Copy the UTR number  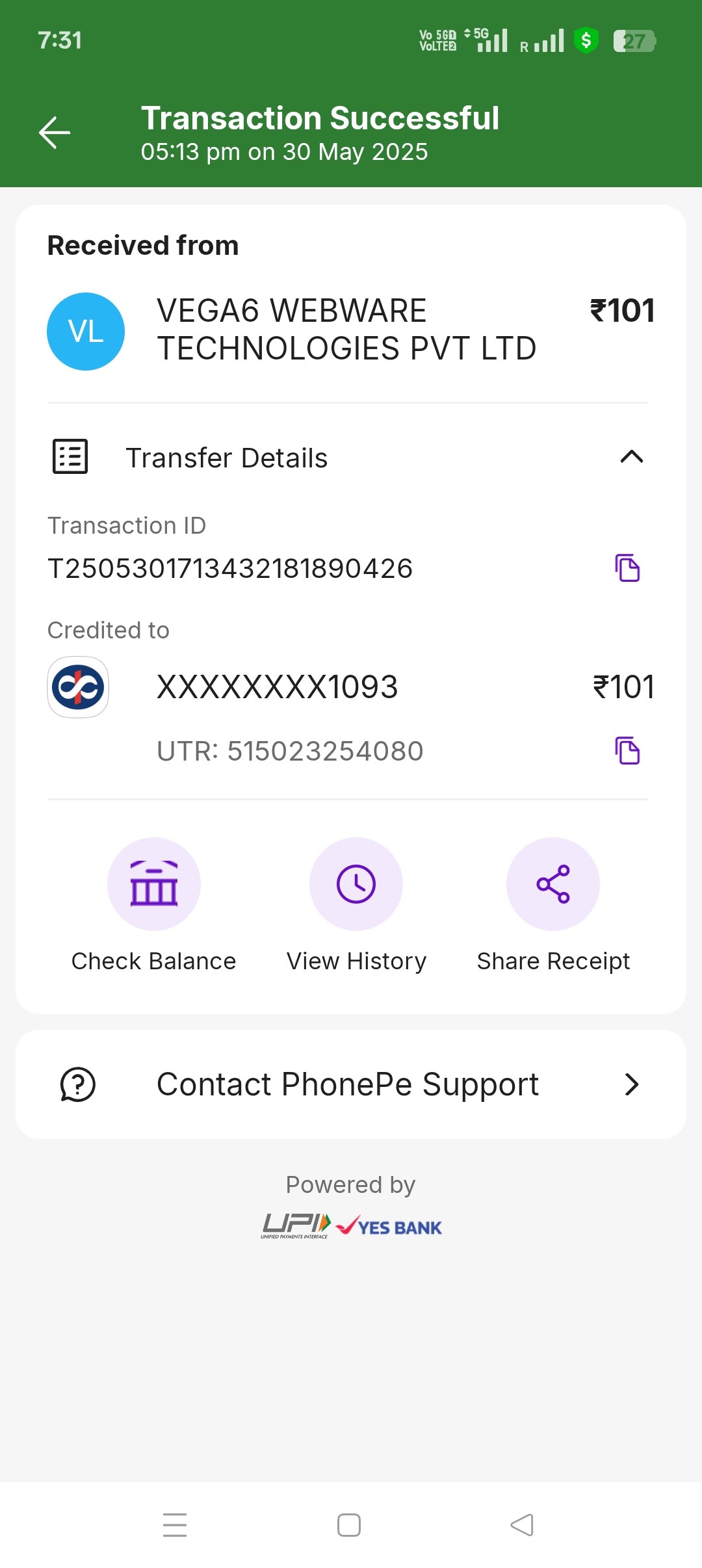tap(627, 751)
